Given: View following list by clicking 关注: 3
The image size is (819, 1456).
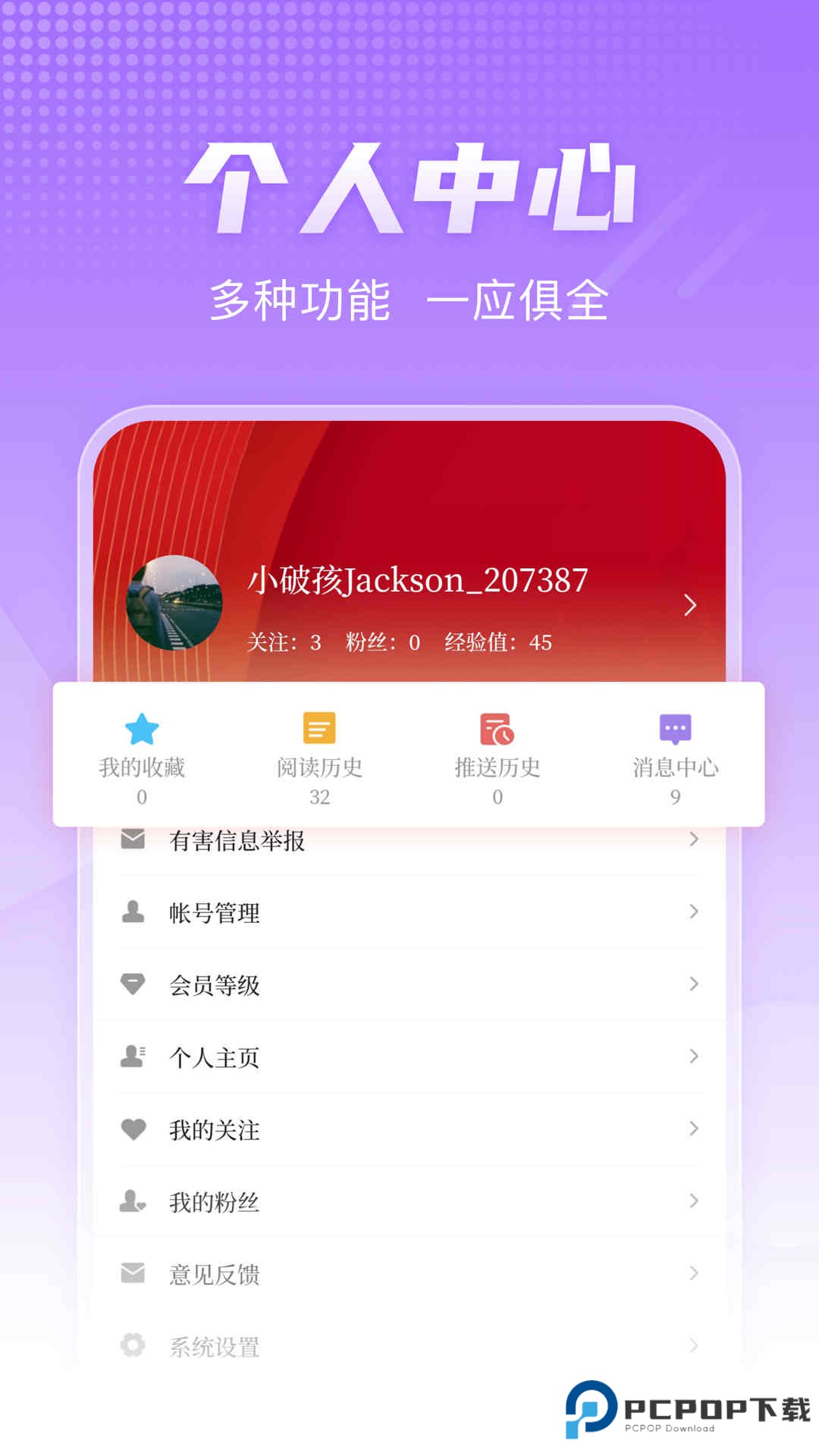Looking at the screenshot, I should [283, 642].
